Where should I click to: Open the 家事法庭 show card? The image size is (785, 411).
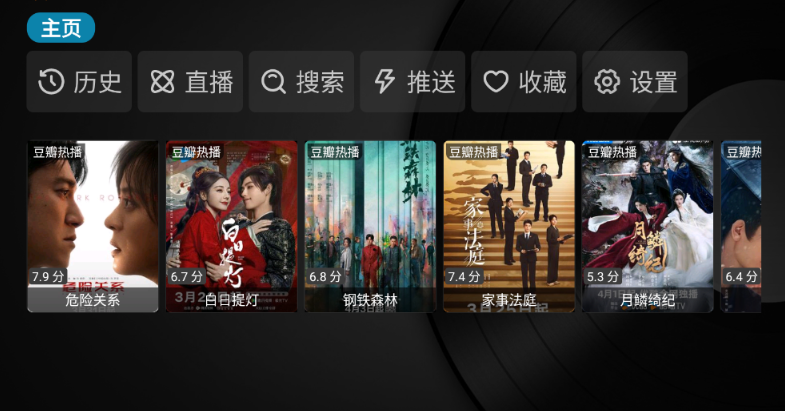[509, 226]
